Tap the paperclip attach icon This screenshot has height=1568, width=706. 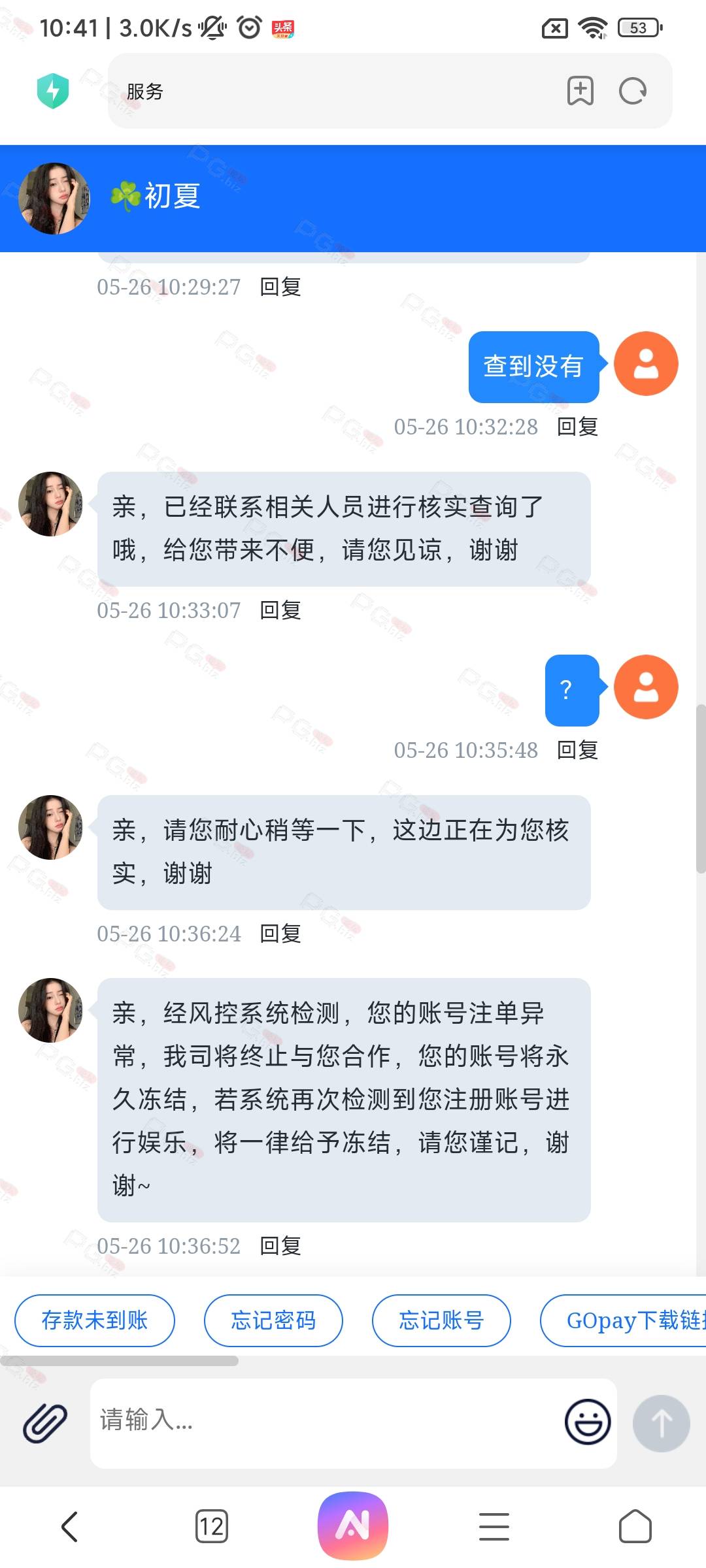click(x=45, y=1423)
